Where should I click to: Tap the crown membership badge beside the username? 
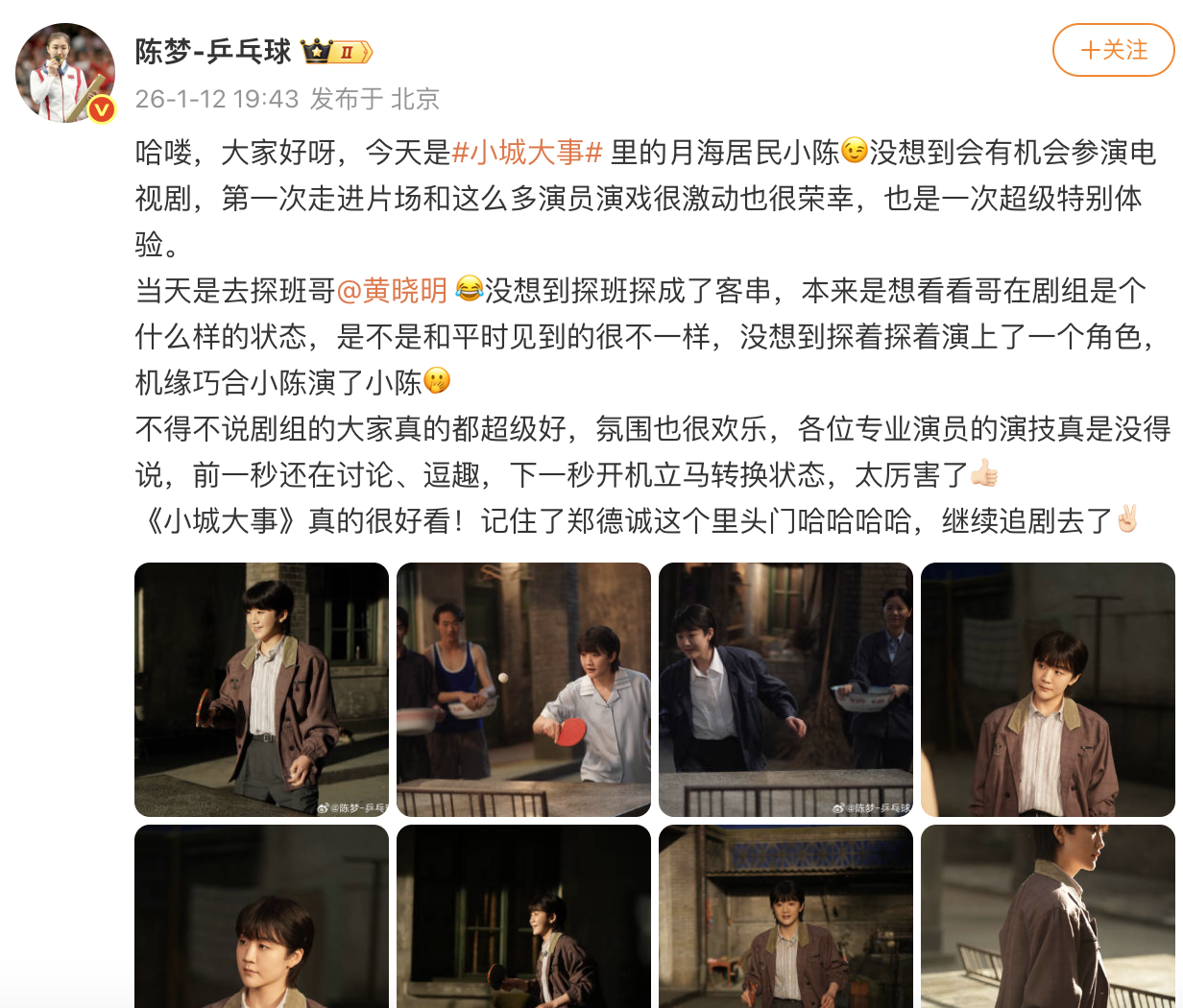pos(336,52)
